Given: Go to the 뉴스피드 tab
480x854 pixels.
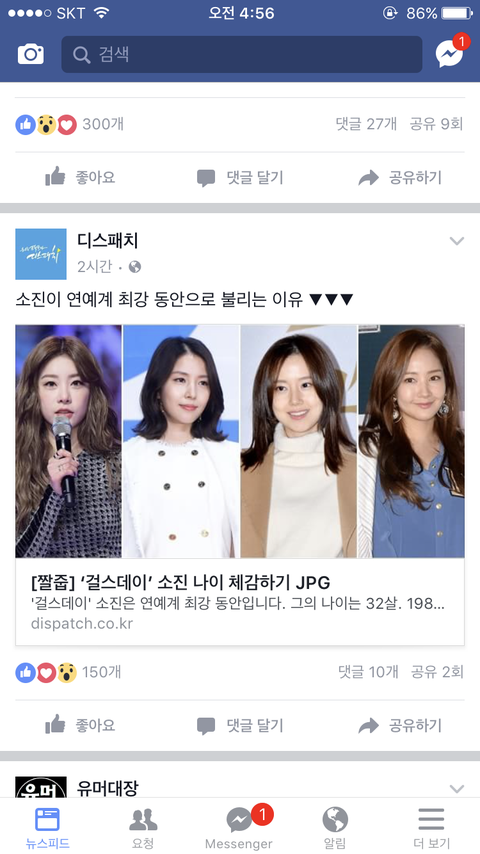Looking at the screenshot, I should click(47, 828).
